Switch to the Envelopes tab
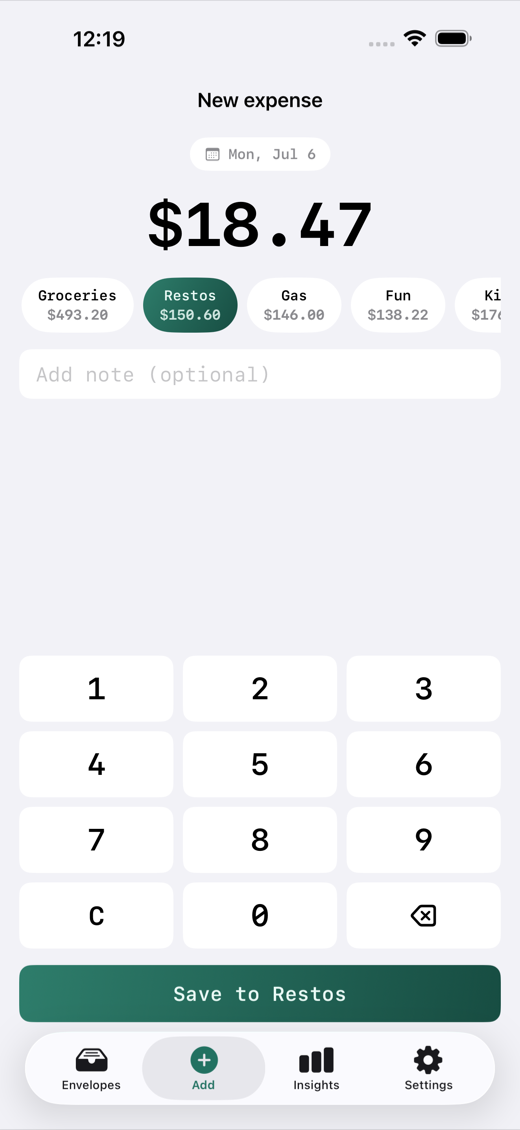The image size is (520, 1130). click(91, 1069)
